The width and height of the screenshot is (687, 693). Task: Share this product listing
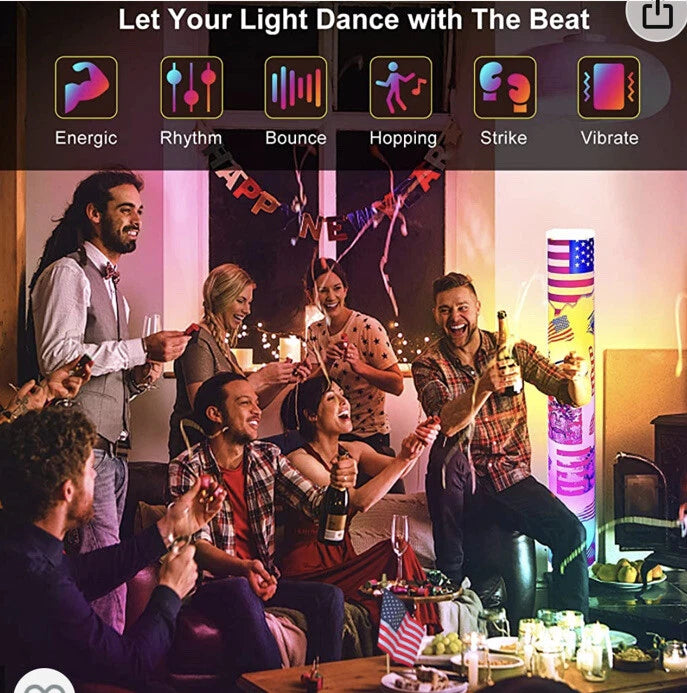(x=657, y=12)
